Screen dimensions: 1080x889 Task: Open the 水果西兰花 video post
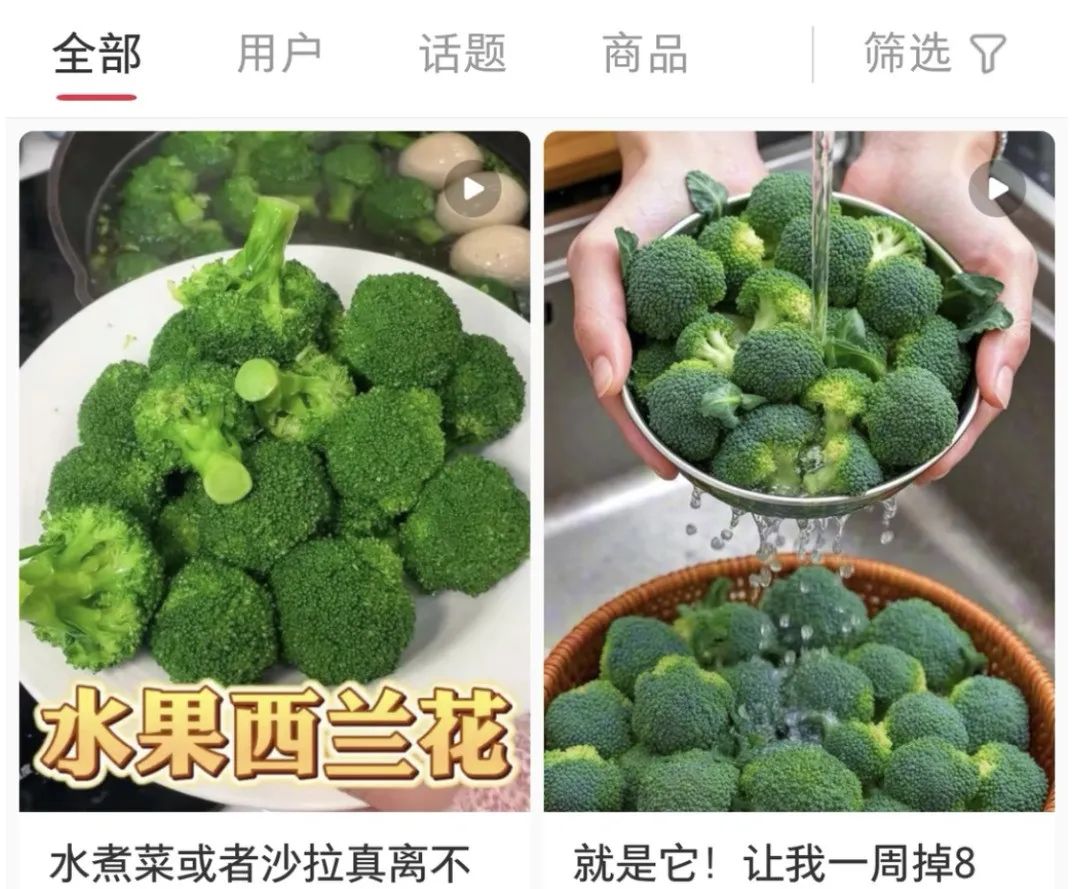pos(274,470)
